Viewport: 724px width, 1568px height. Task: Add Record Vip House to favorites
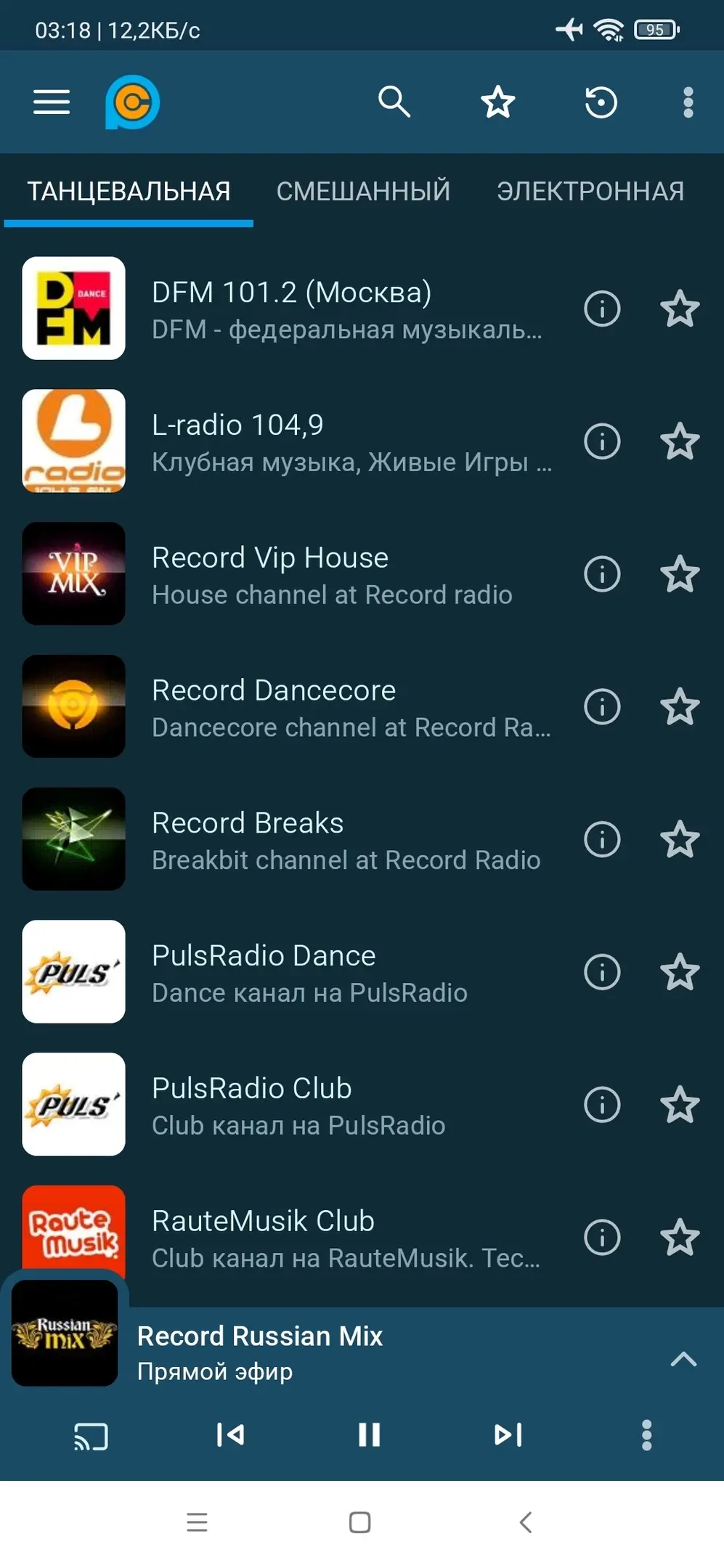tap(680, 574)
